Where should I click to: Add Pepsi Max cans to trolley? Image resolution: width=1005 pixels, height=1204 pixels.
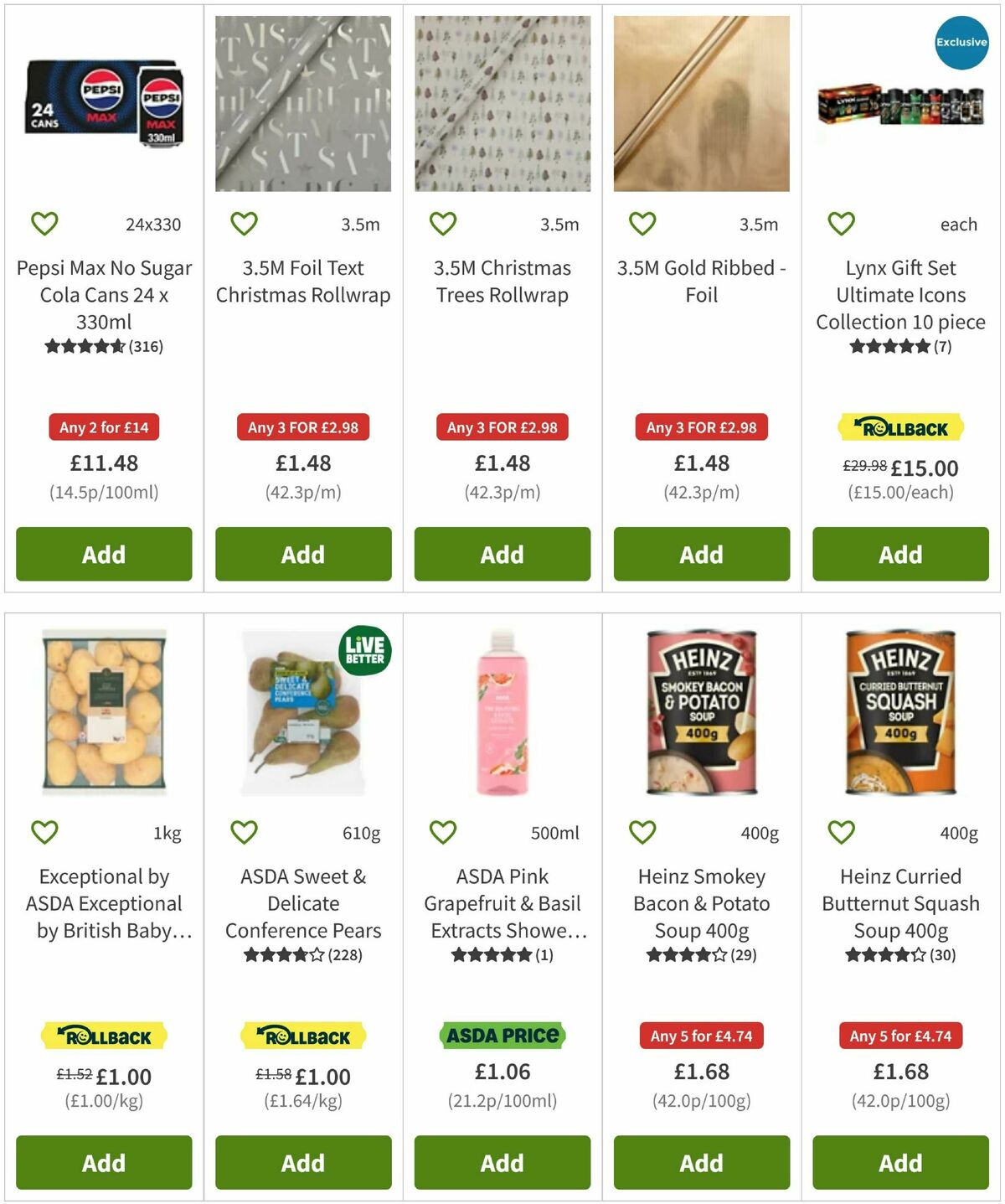click(103, 554)
